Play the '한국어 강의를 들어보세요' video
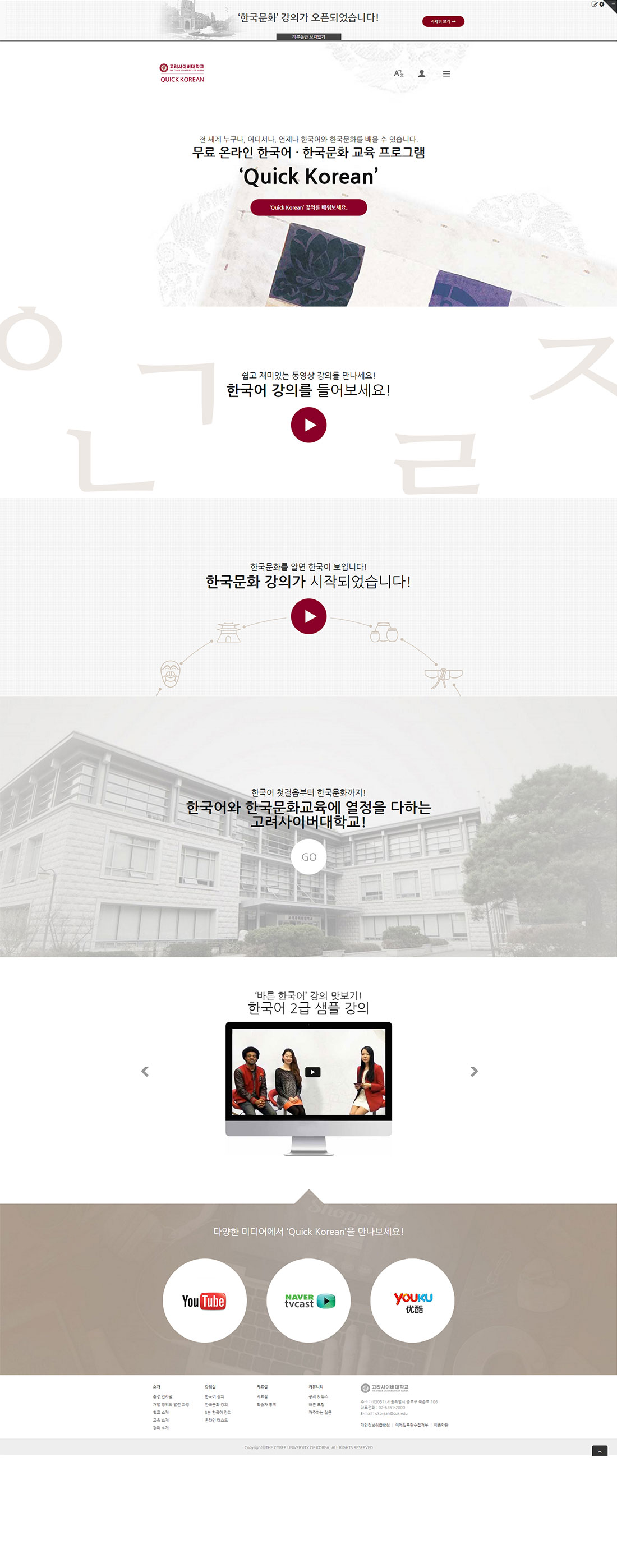This screenshot has height=1568, width=617. click(x=308, y=425)
